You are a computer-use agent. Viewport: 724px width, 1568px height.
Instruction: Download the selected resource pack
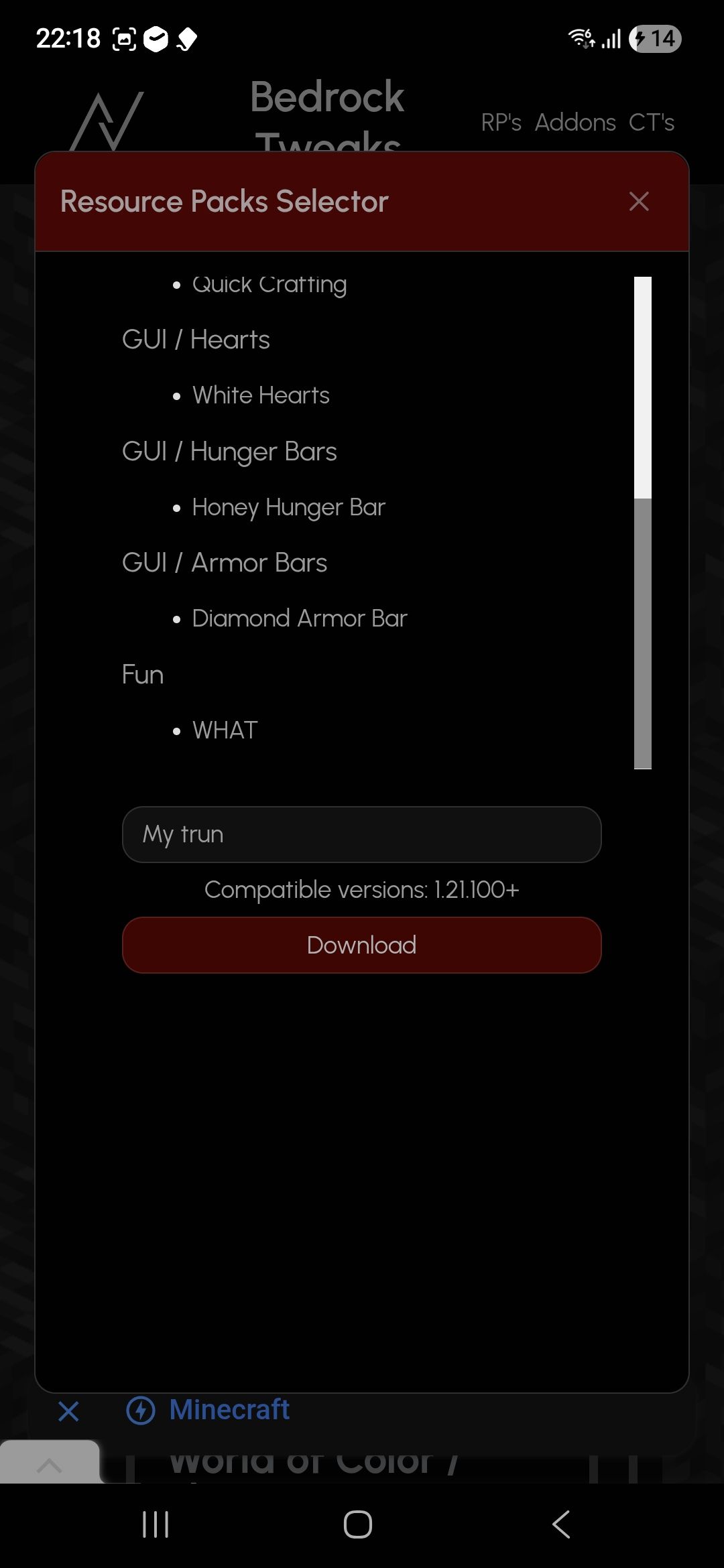click(361, 945)
